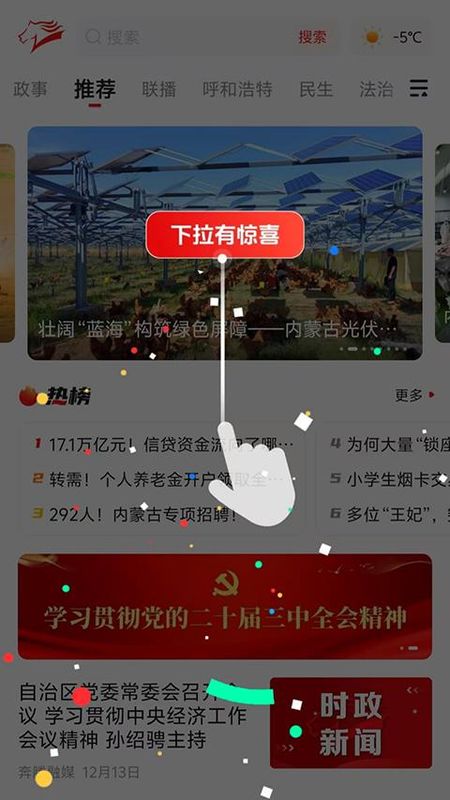Switch to the 民生 tab

coord(316,90)
